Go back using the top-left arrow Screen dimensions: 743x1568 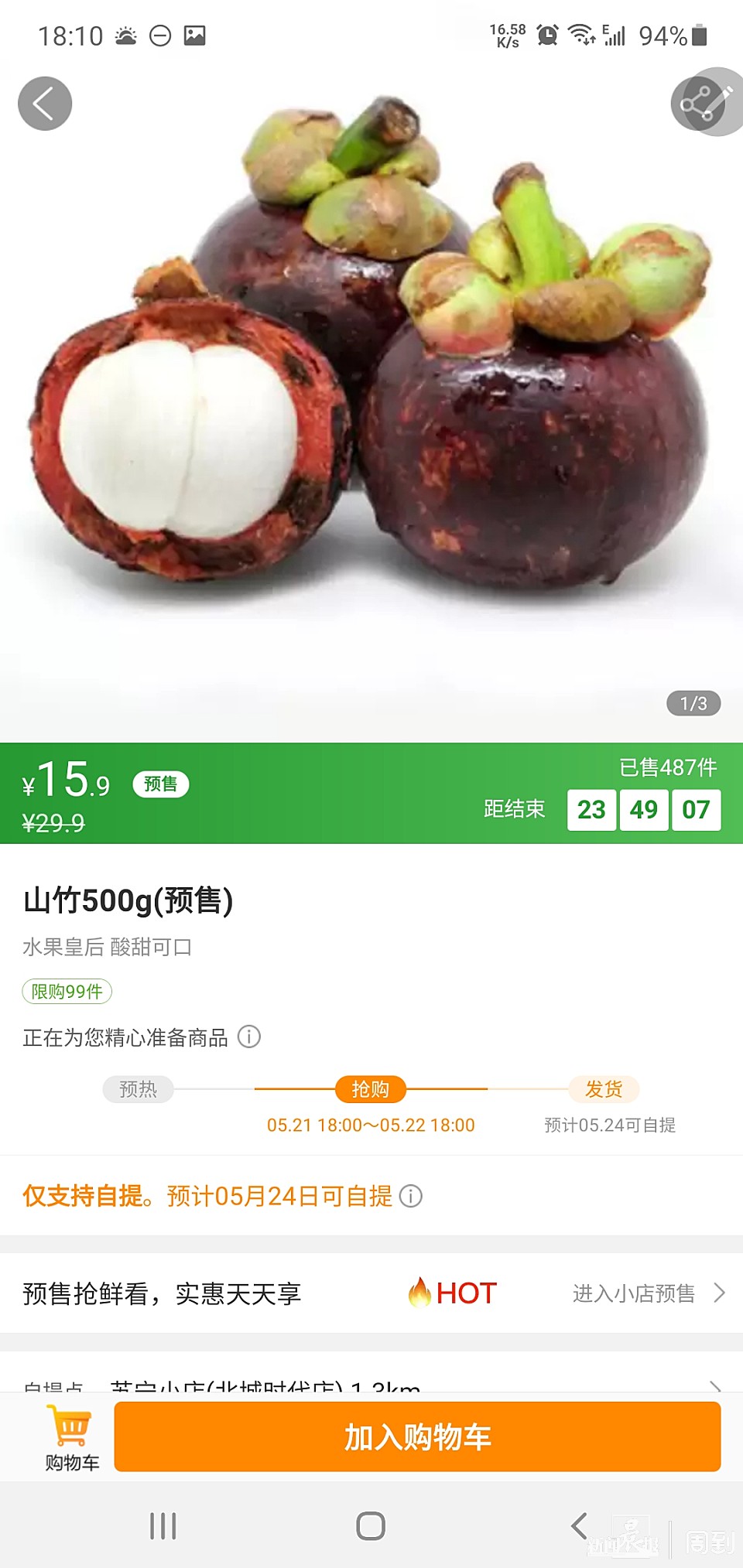(x=45, y=104)
